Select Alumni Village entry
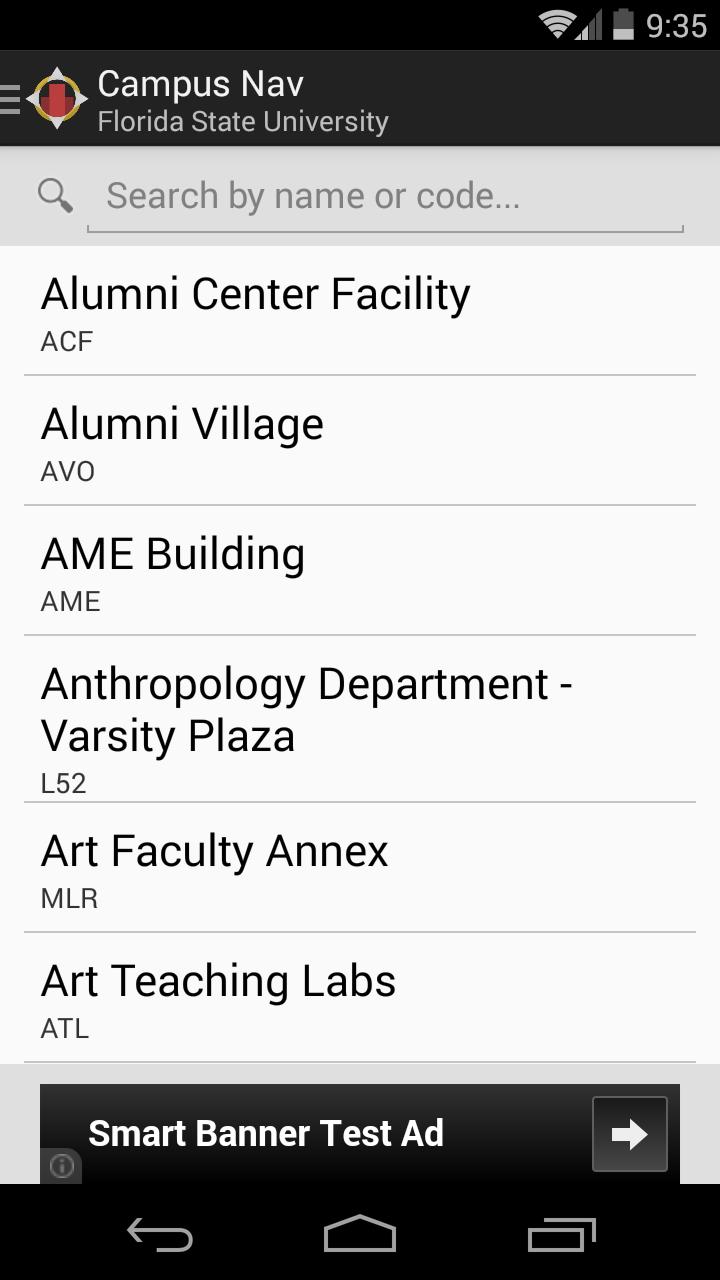Image resolution: width=720 pixels, height=1280 pixels. (360, 440)
